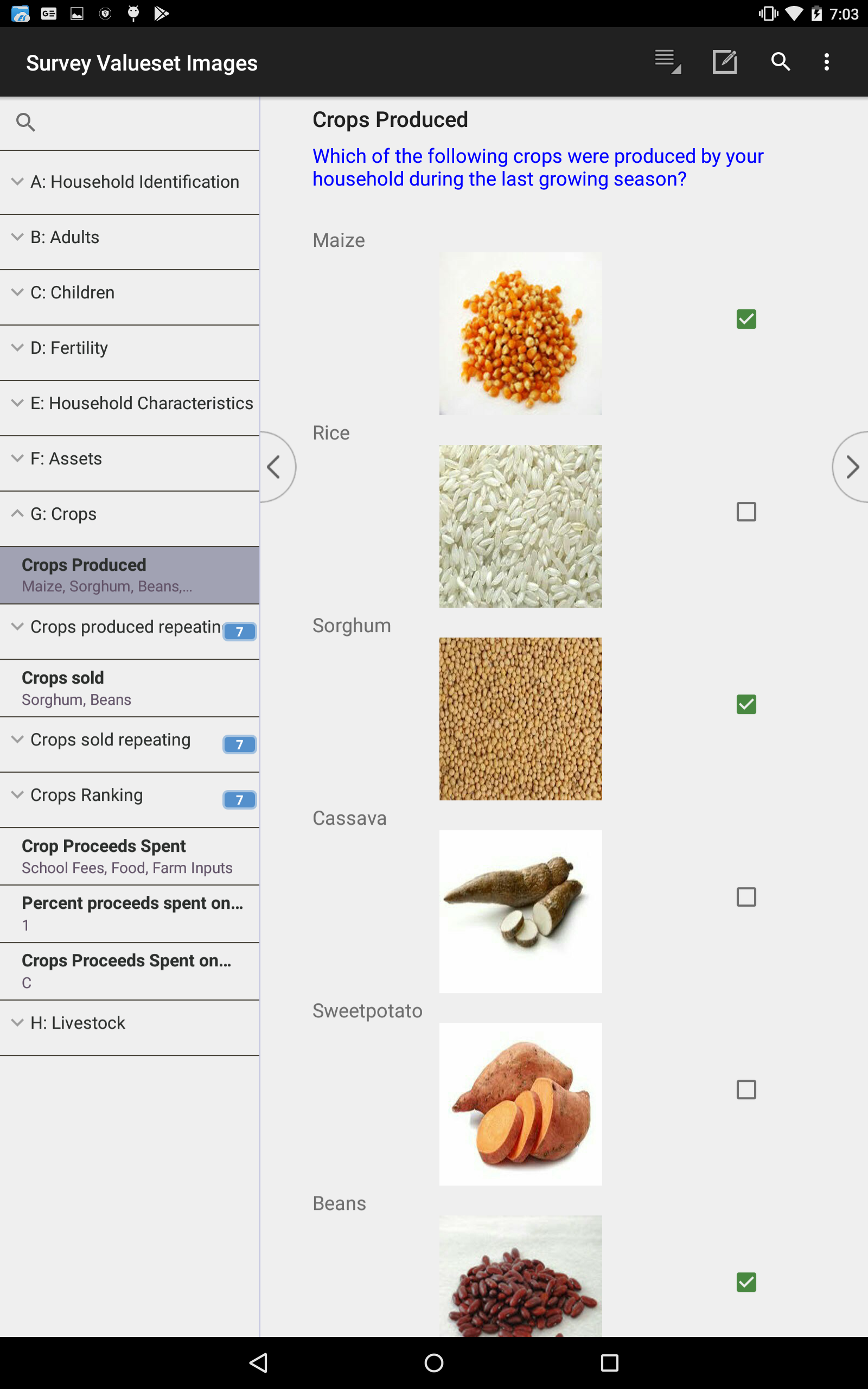The width and height of the screenshot is (868, 1389).
Task: Open the list view toolbar icon
Action: point(668,62)
